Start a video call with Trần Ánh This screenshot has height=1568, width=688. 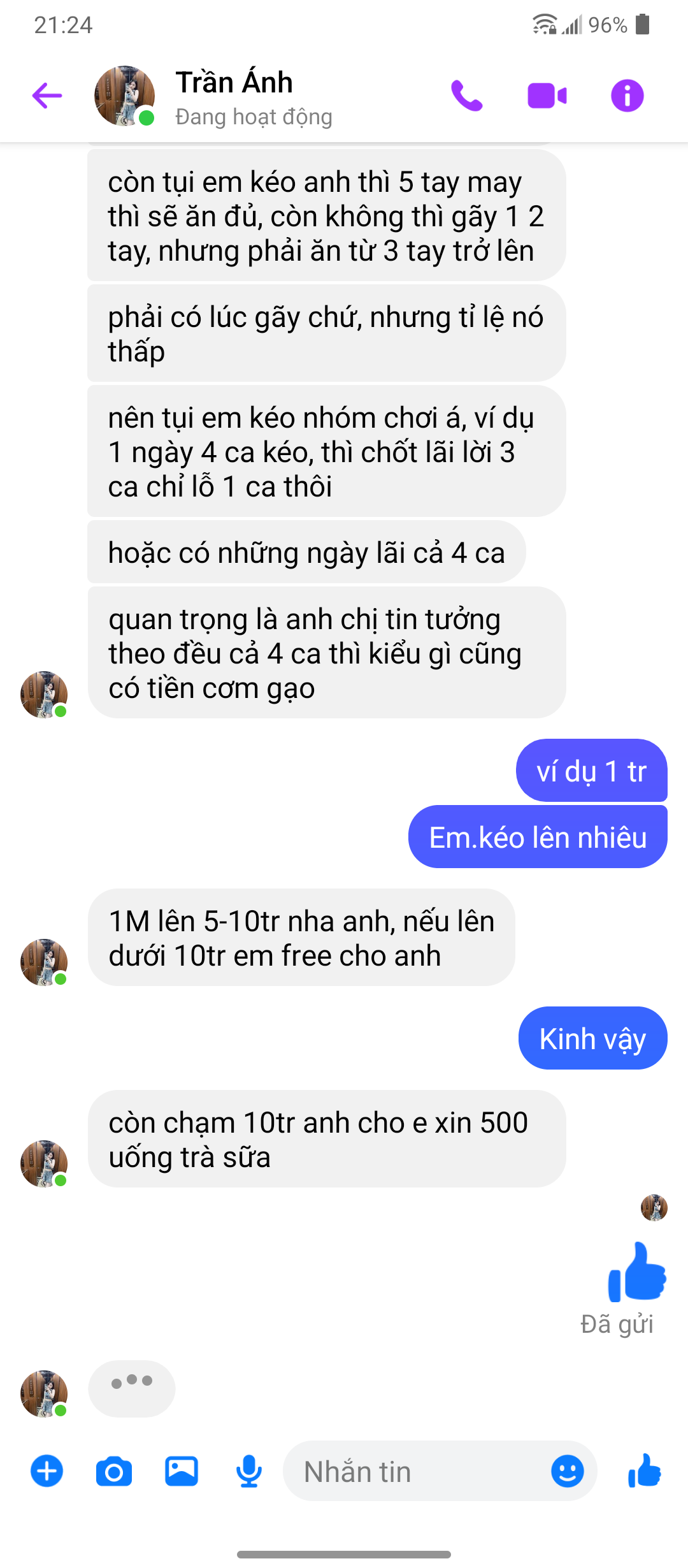click(x=547, y=96)
